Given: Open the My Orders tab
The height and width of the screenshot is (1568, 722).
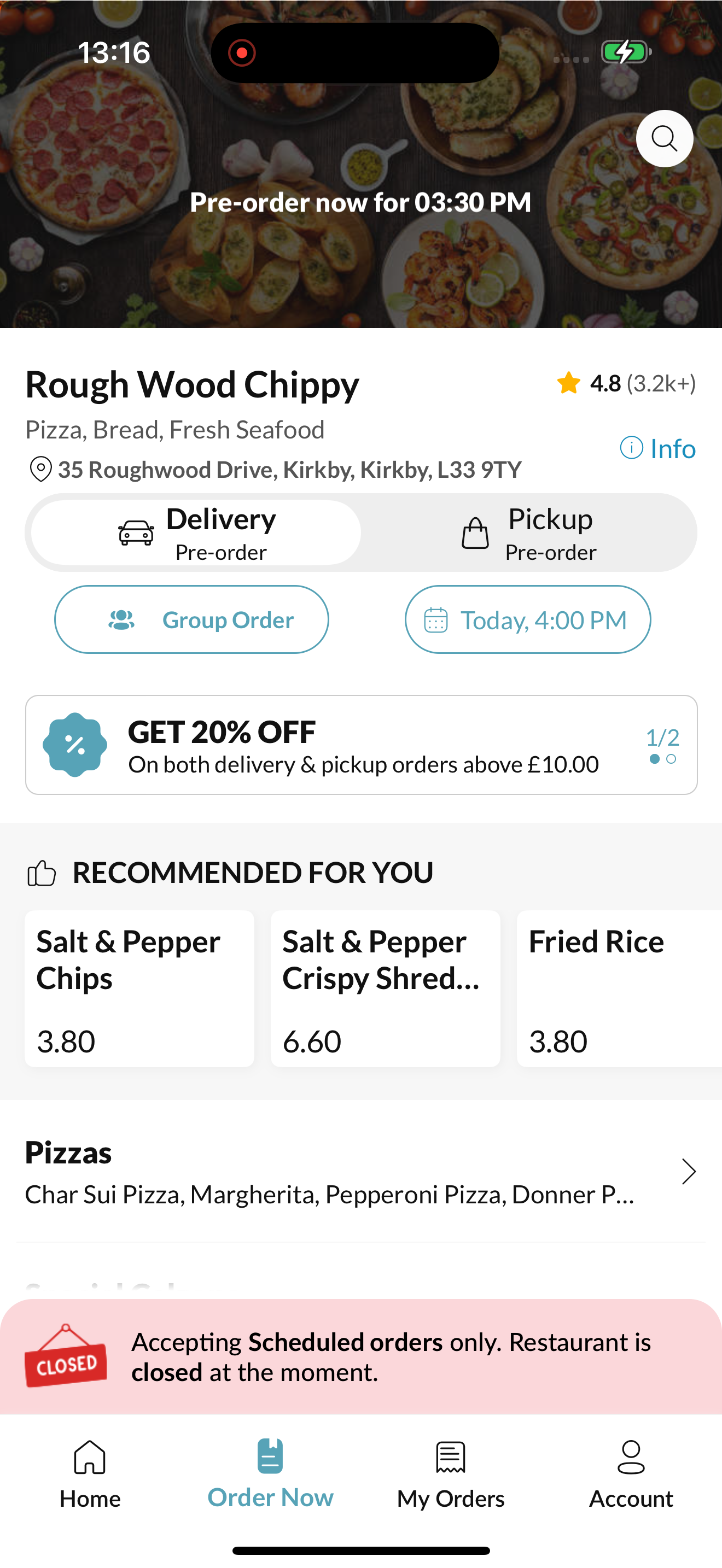Looking at the screenshot, I should [451, 1473].
